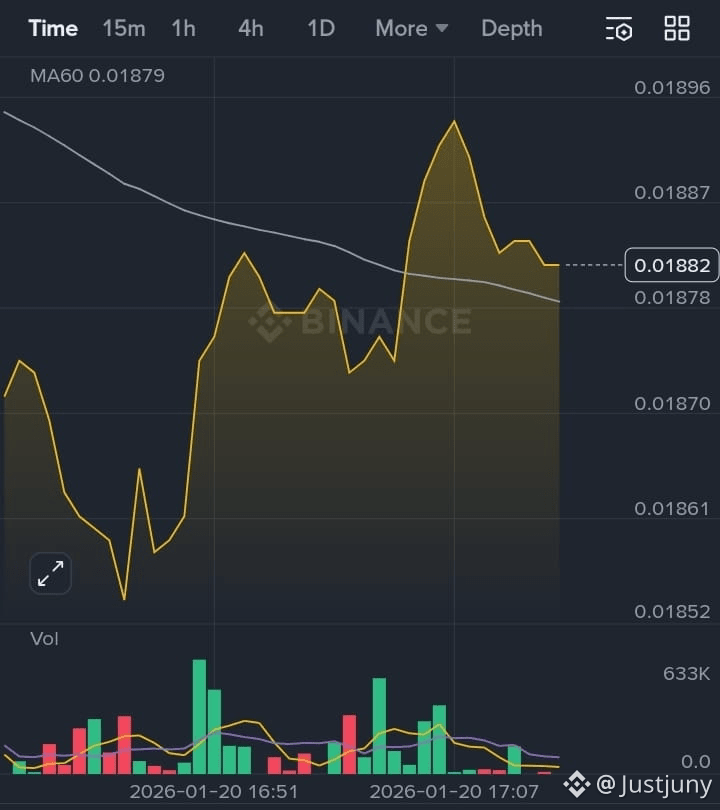The height and width of the screenshot is (810, 720).
Task: Switch to the 15m interval
Action: pyautogui.click(x=123, y=28)
